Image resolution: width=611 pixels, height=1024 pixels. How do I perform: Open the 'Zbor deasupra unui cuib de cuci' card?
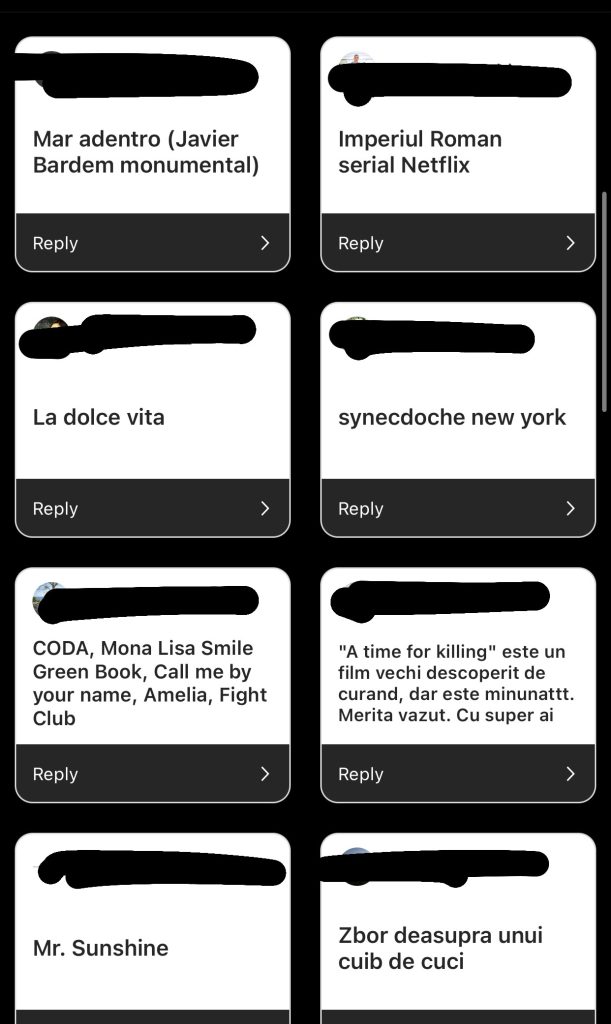[457, 949]
